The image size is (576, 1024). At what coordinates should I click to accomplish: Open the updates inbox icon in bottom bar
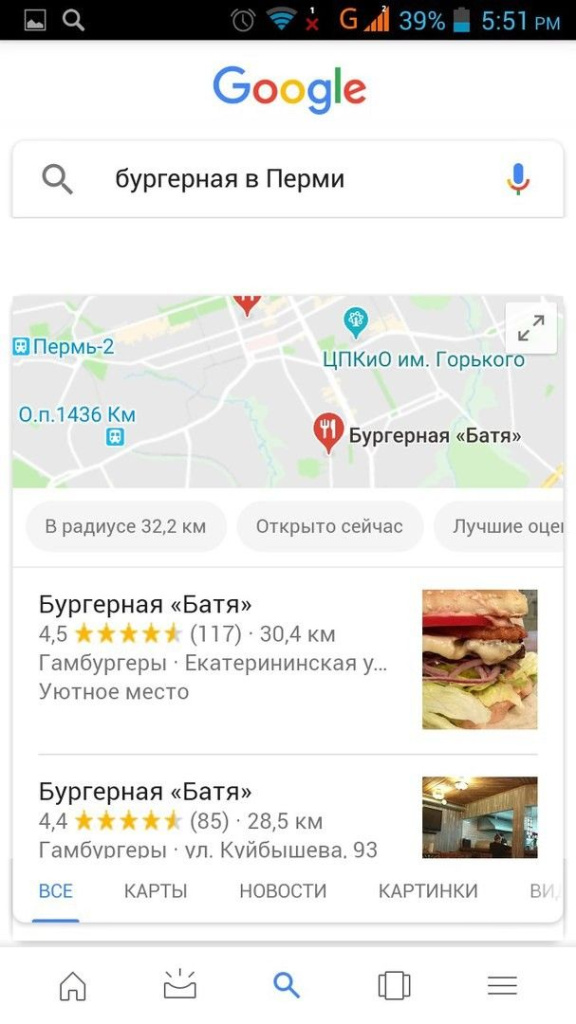tap(180, 985)
